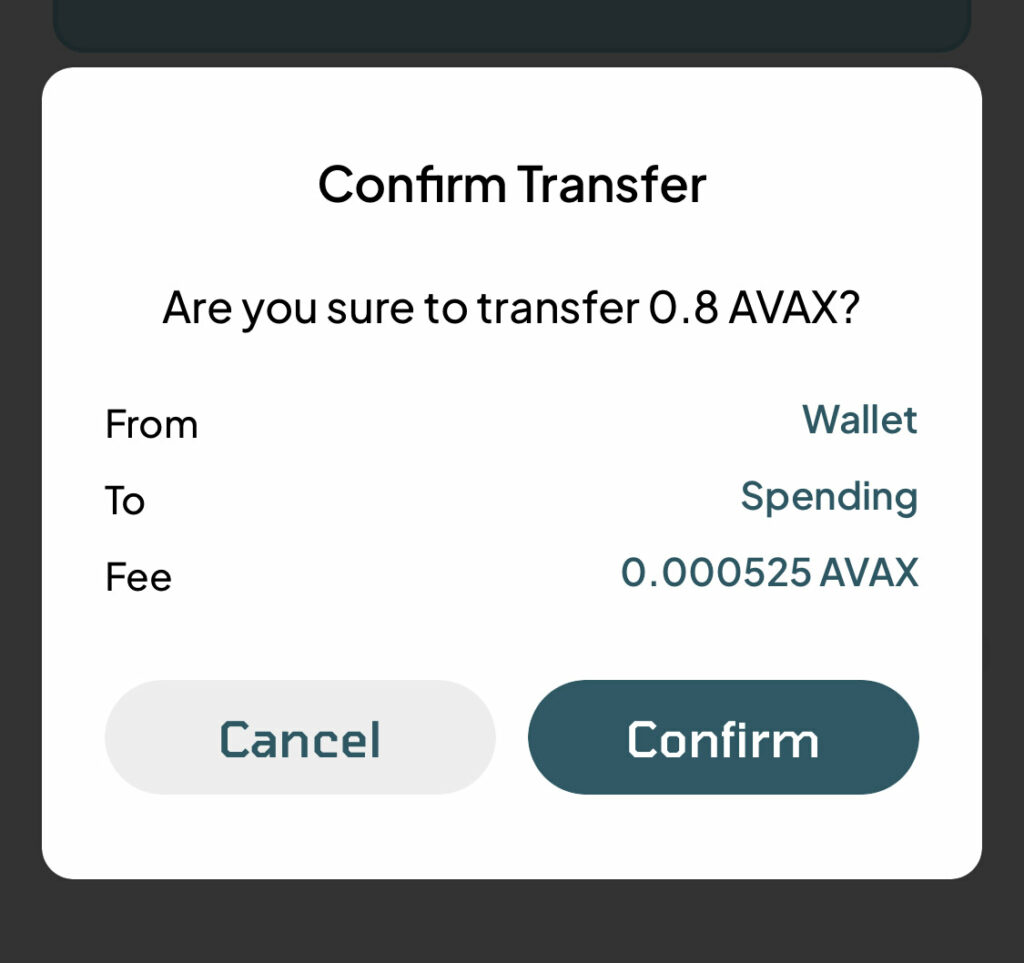The width and height of the screenshot is (1024, 963).
Task: Cancel the transfer dialog
Action: 300,738
